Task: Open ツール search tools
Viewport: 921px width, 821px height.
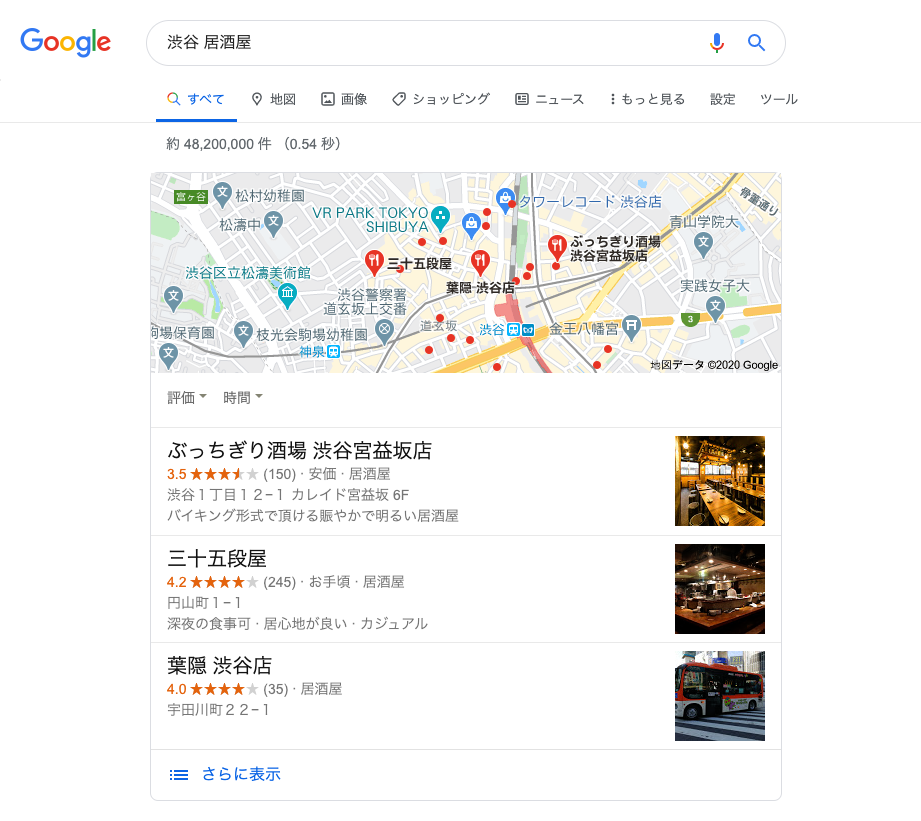Action: [x=779, y=99]
